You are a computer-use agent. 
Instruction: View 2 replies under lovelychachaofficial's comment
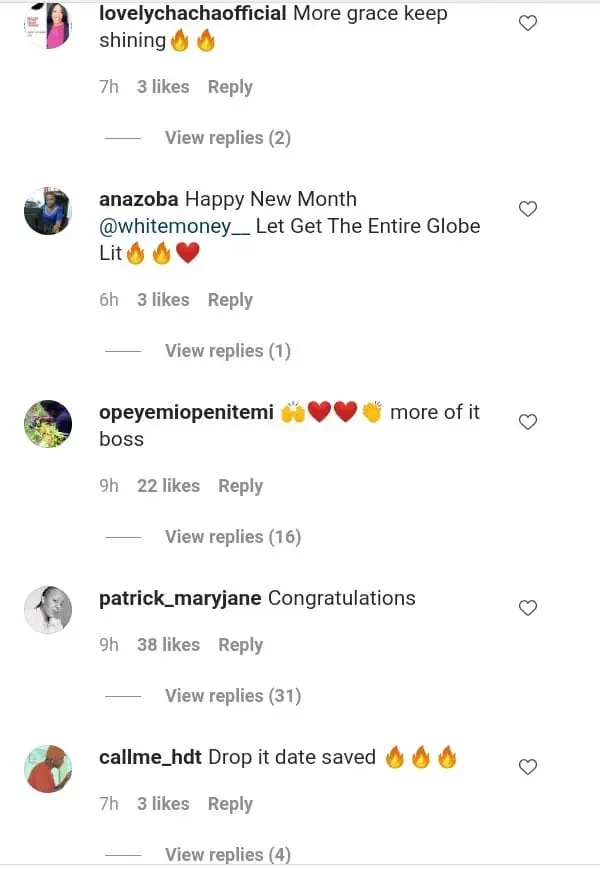(227, 138)
